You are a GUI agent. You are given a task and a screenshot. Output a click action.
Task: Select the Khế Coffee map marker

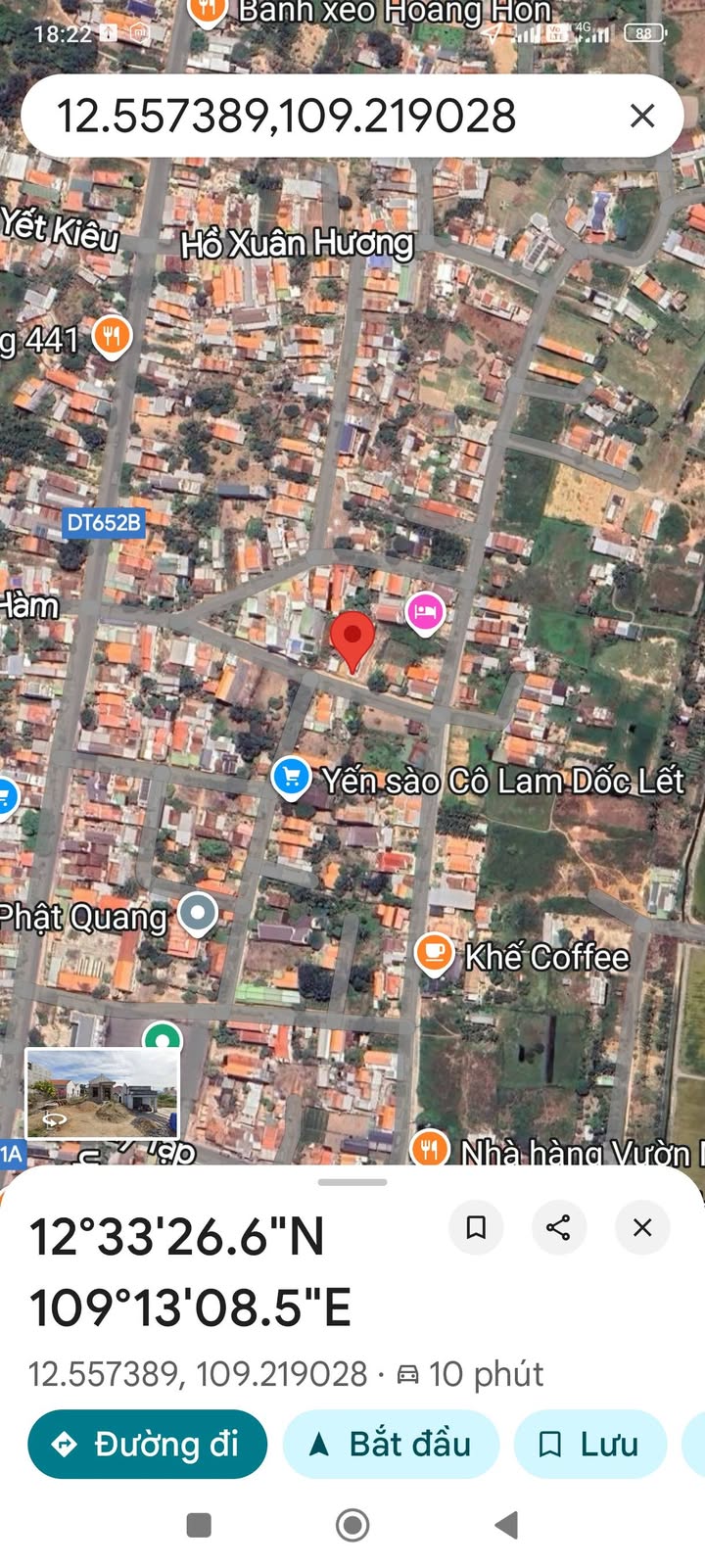coord(434,953)
